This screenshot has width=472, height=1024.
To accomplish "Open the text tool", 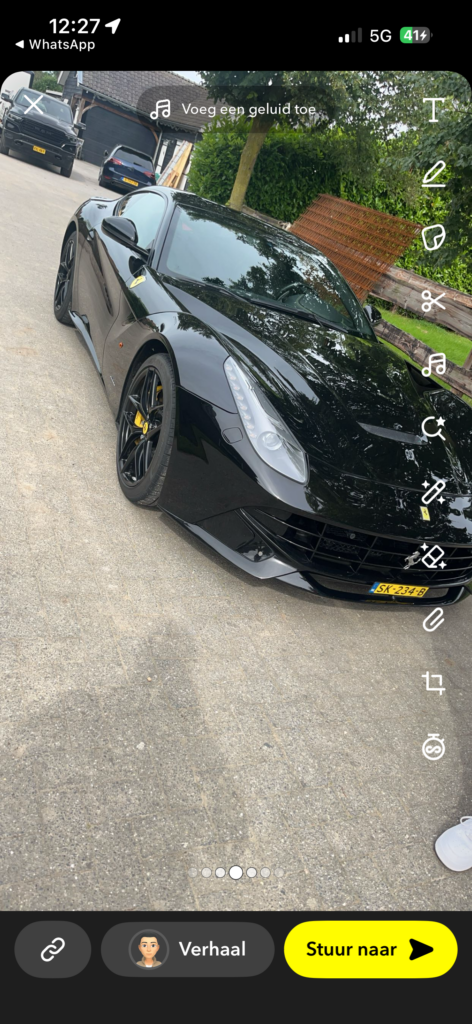I will (433, 110).
